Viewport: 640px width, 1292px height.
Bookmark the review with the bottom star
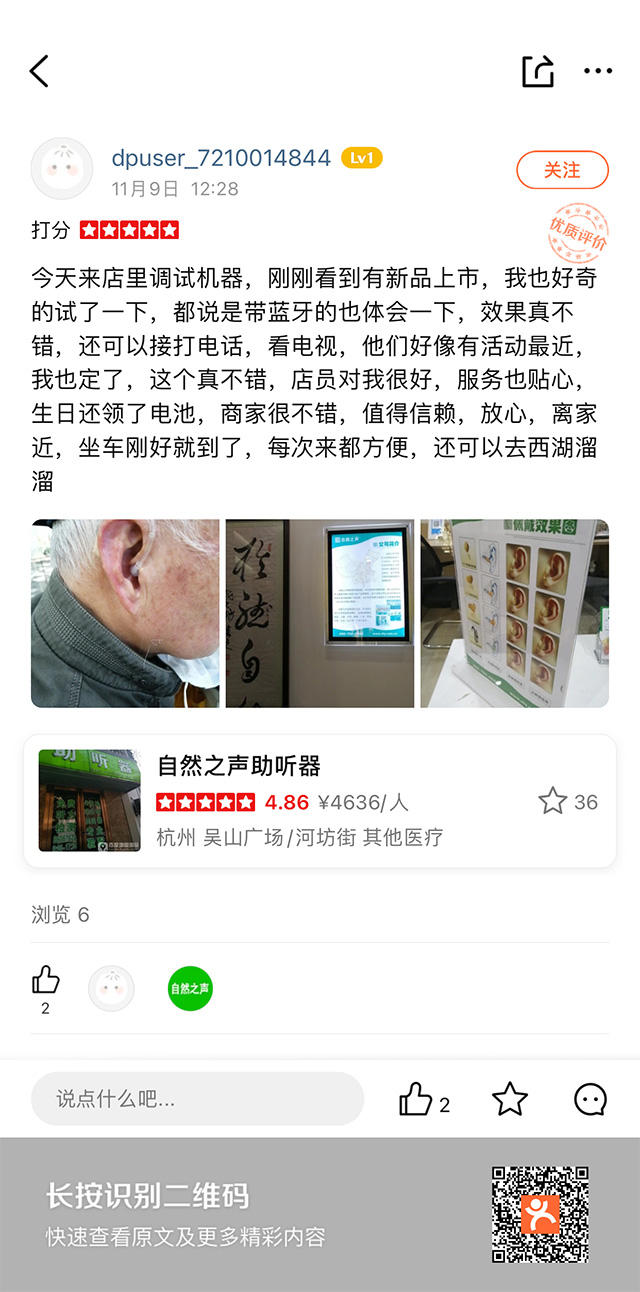coord(510,1100)
